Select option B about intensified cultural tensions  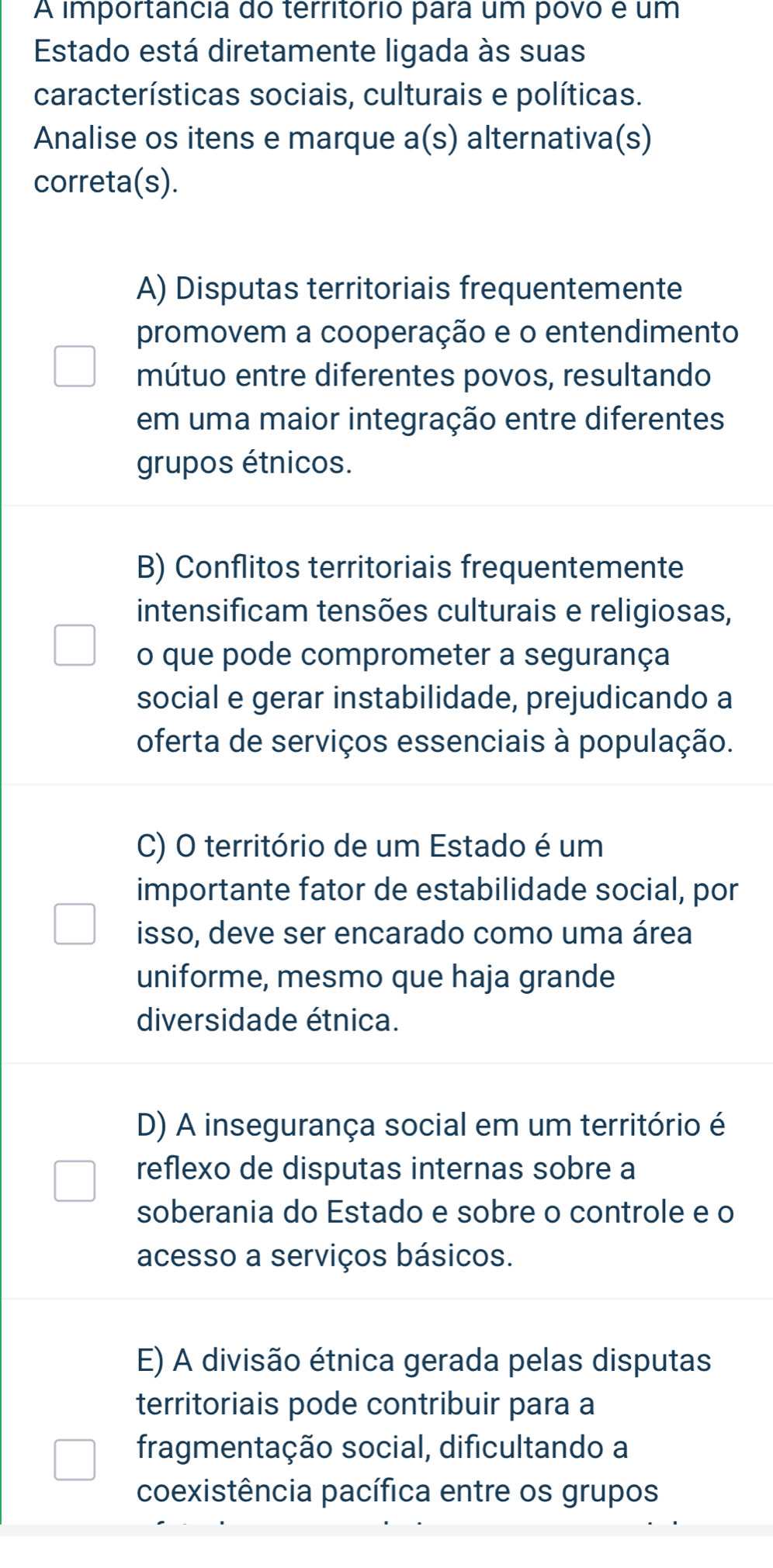pos(75,645)
